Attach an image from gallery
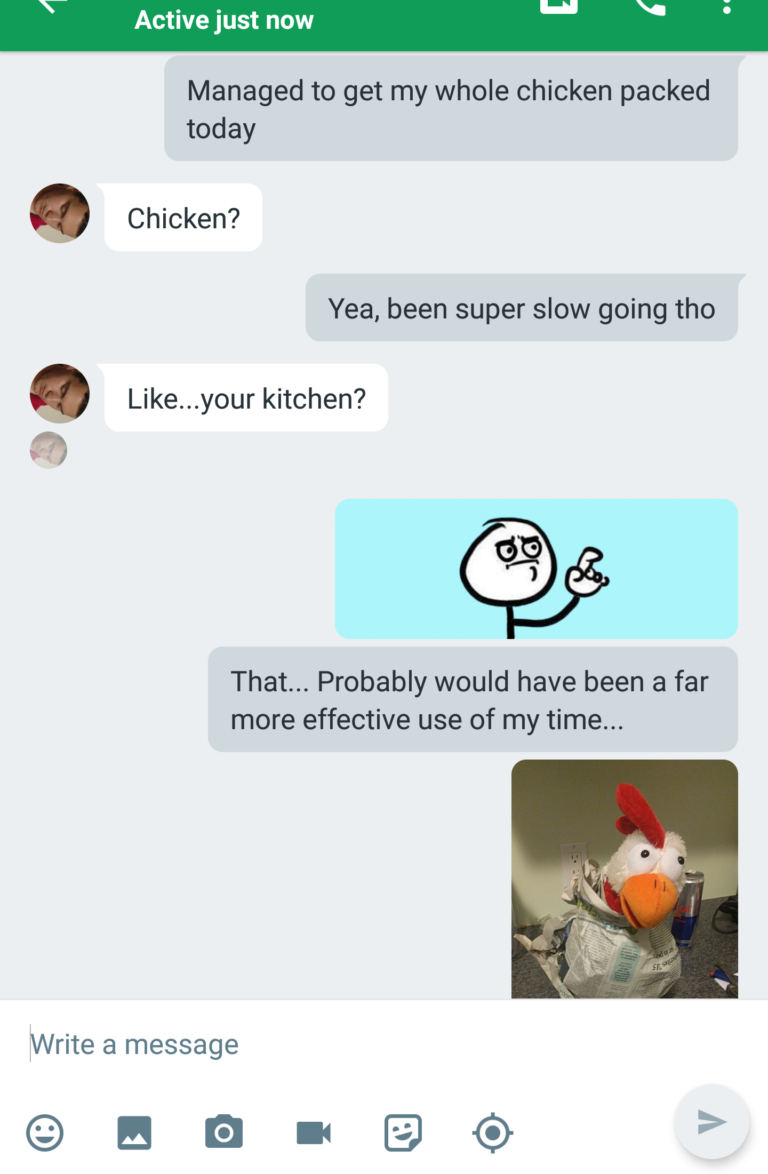Viewport: 768px width, 1174px height. tap(134, 1133)
